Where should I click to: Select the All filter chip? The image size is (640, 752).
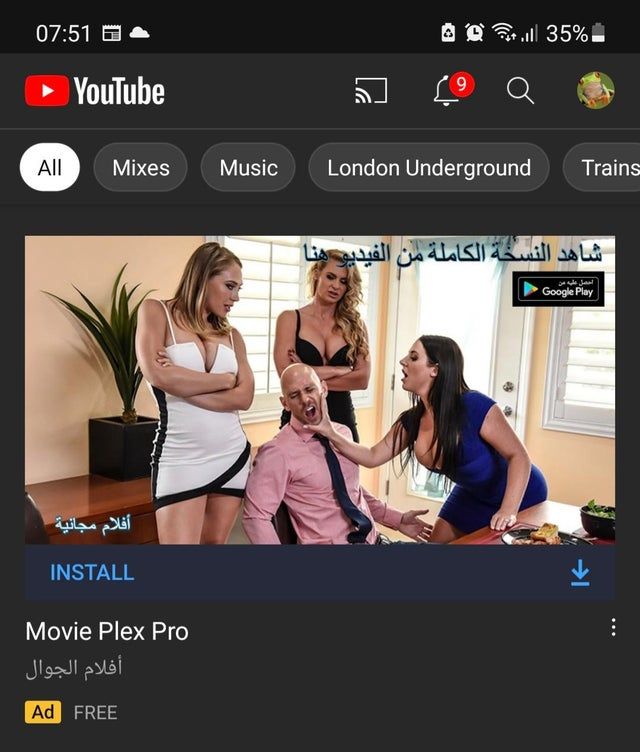(x=49, y=167)
